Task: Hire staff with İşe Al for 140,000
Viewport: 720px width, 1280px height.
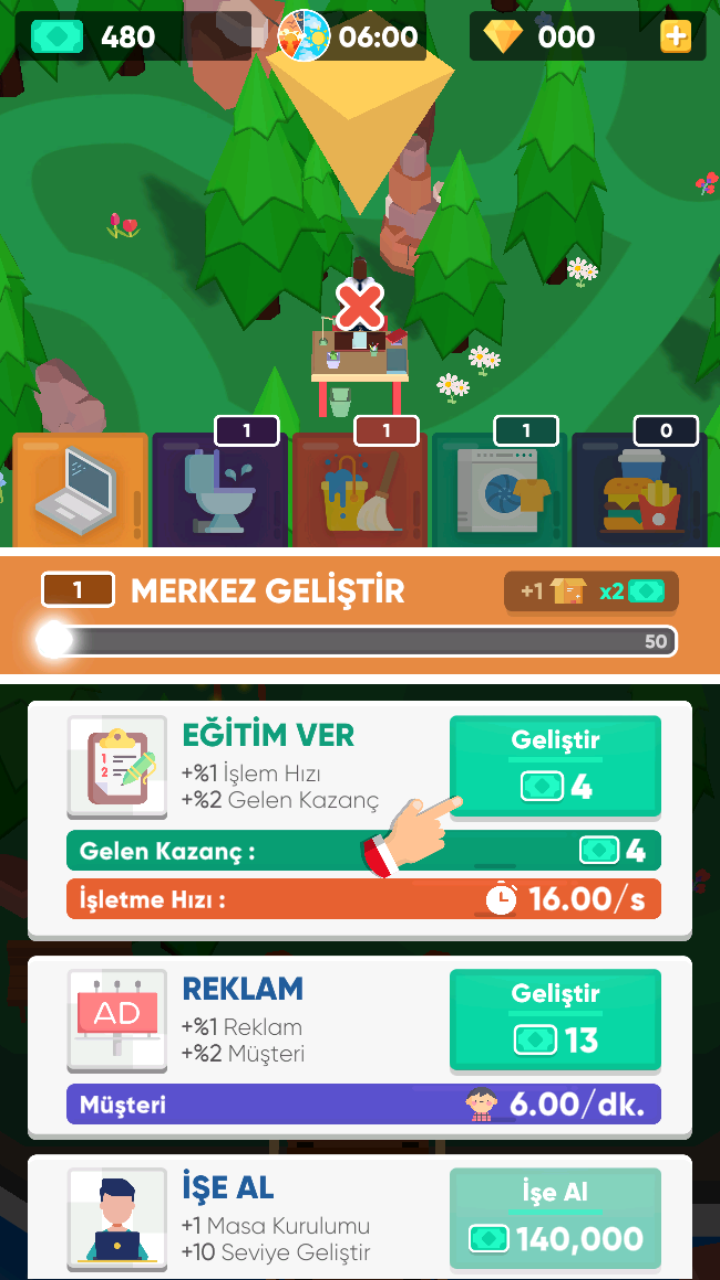Action: pos(555,1218)
